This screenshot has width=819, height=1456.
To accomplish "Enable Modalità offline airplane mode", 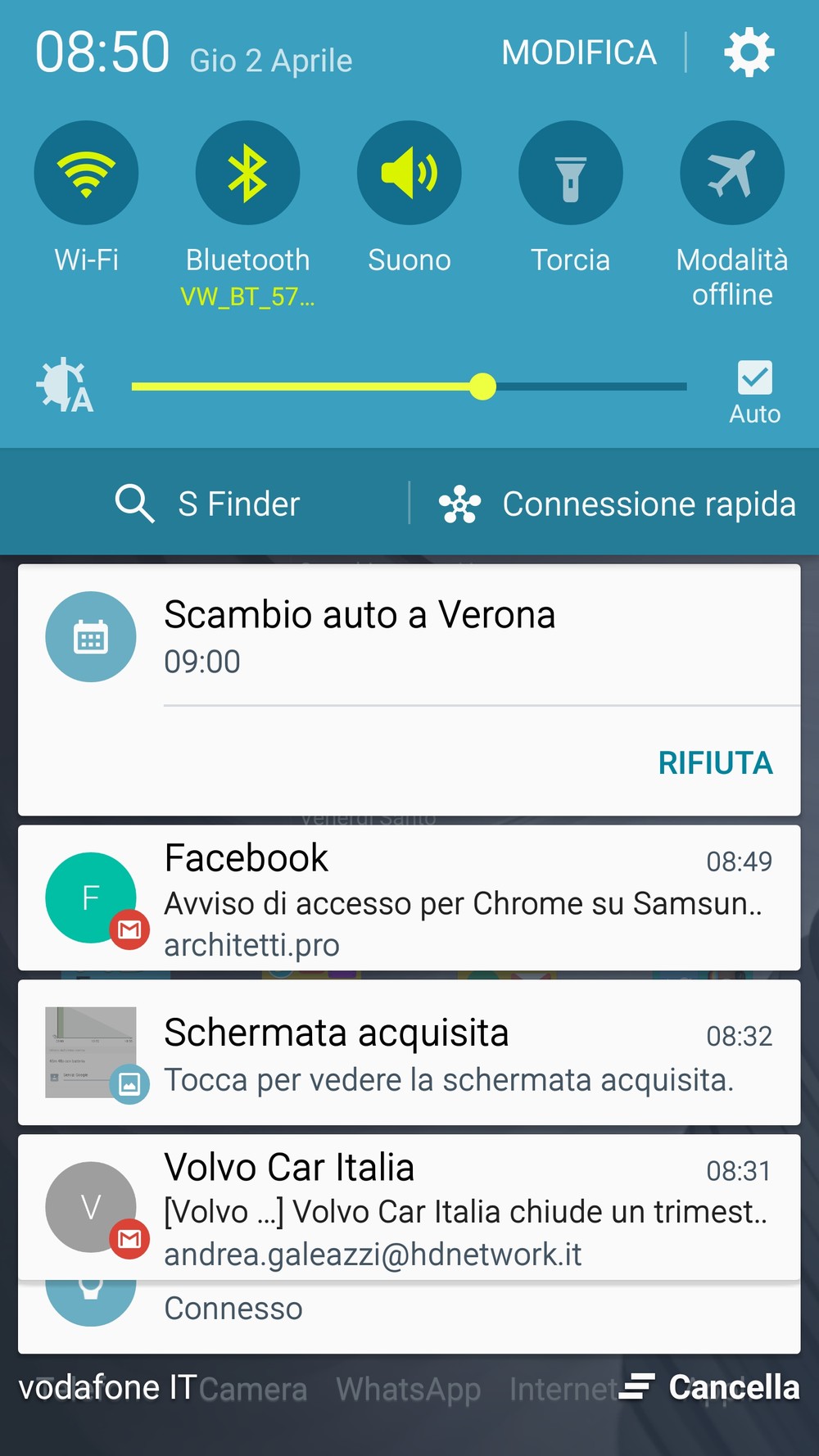I will [x=732, y=173].
